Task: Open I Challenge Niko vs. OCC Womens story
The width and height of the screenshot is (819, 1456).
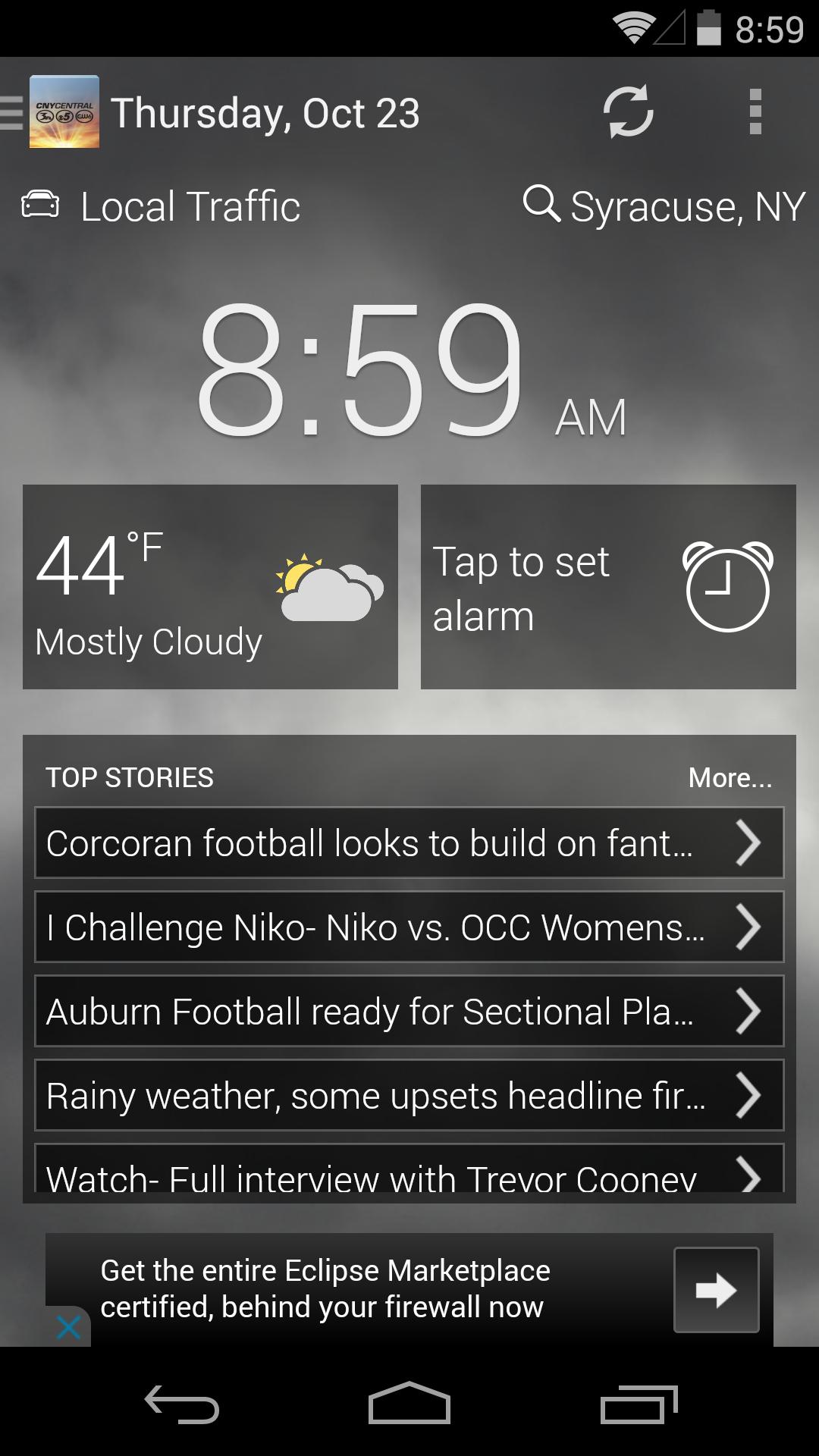Action: [409, 927]
